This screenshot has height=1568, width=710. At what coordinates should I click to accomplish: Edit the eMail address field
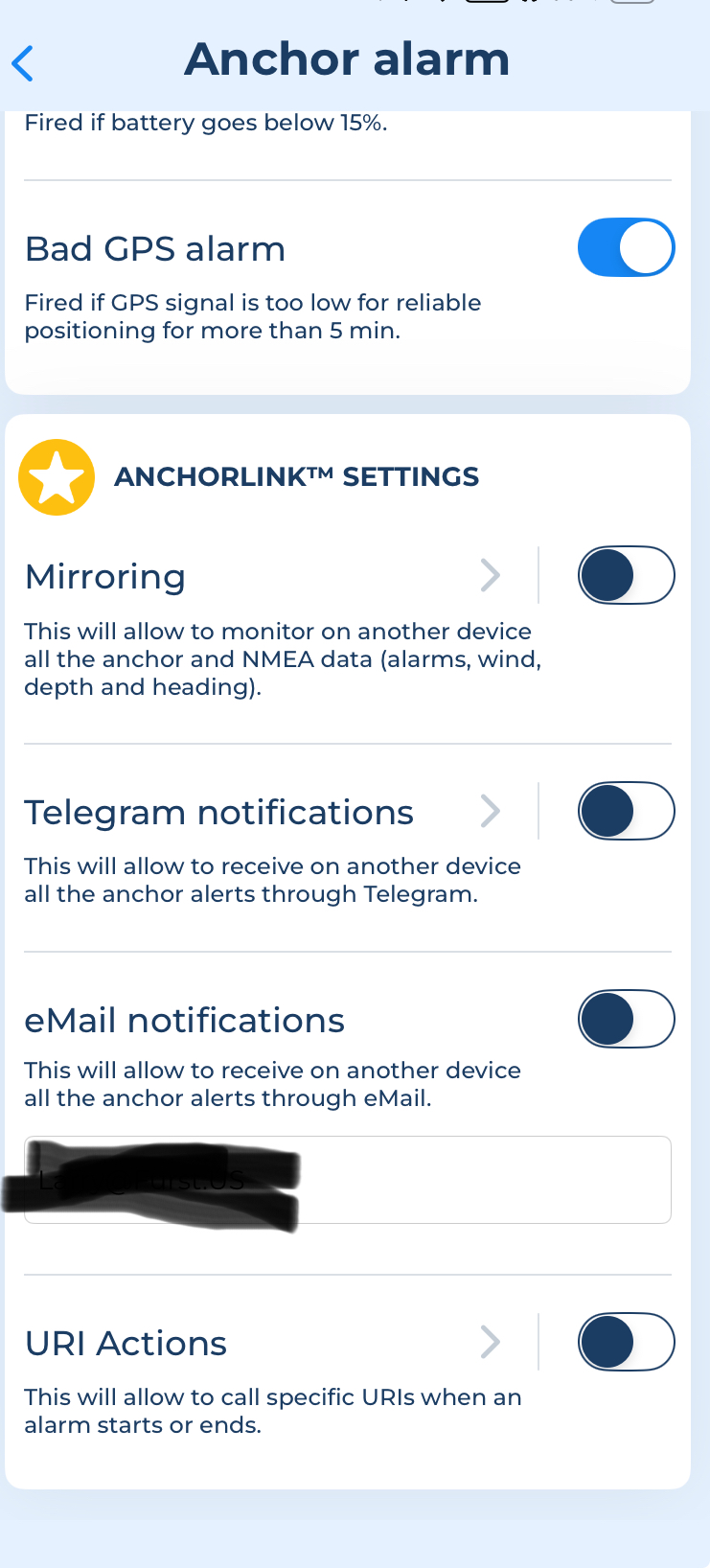tap(348, 1180)
